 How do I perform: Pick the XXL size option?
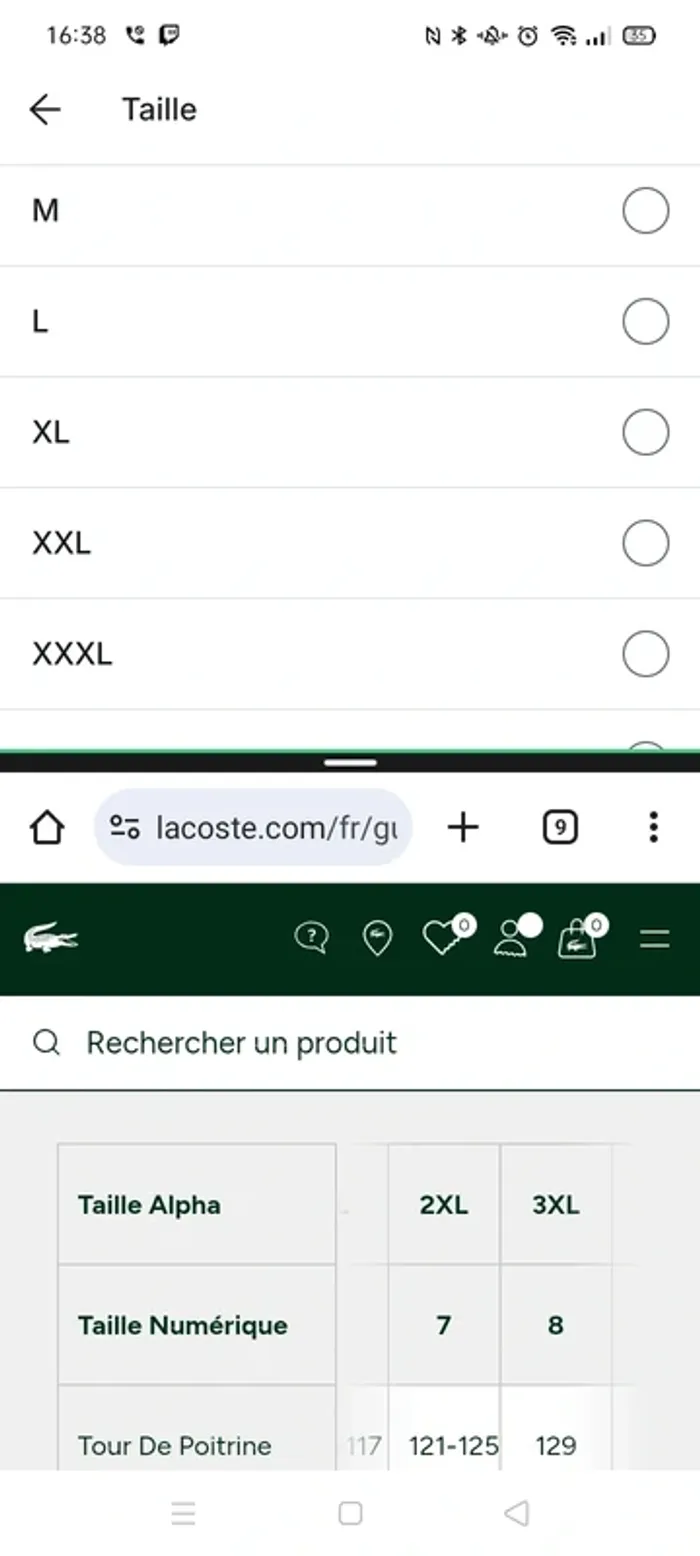(645, 544)
